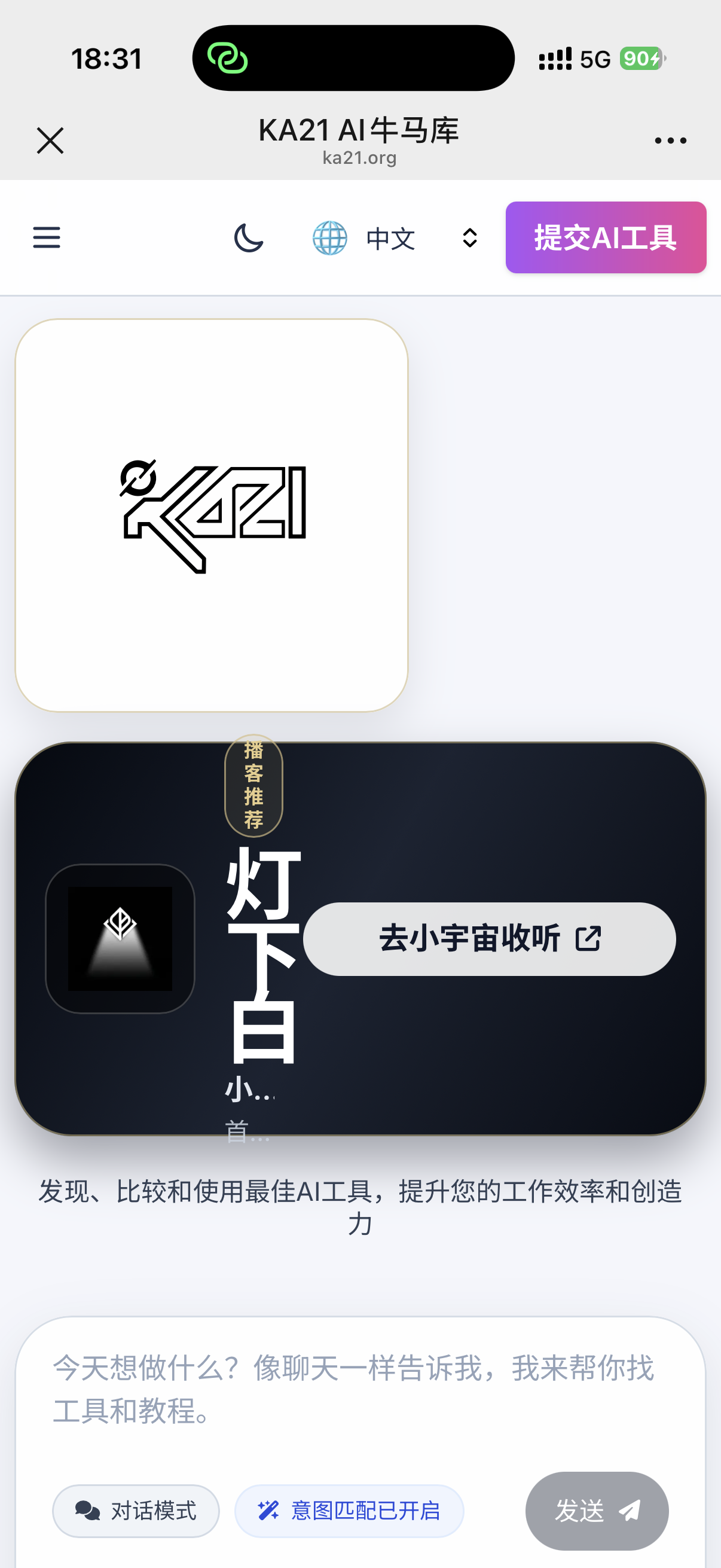Open the KA21 logo card

[211, 515]
